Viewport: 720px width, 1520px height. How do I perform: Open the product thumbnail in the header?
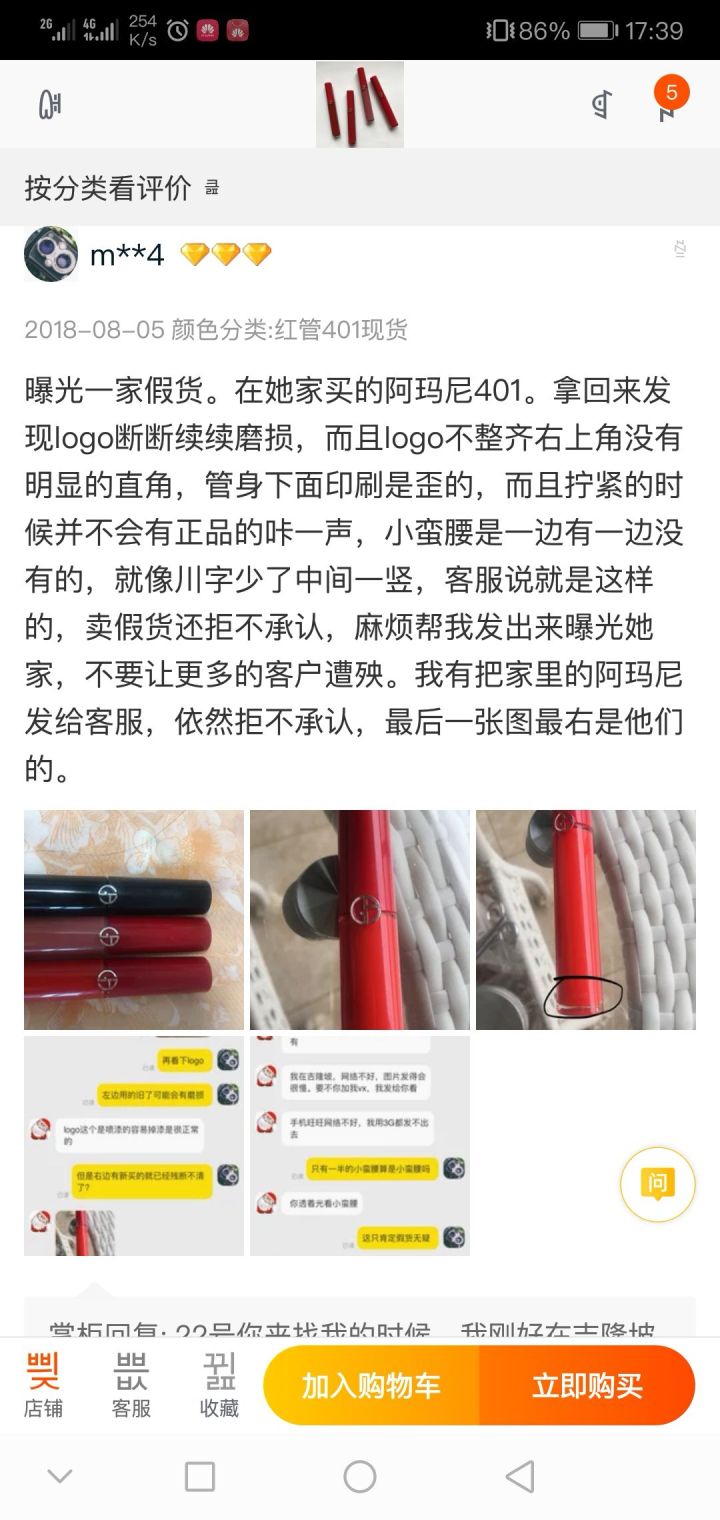click(359, 104)
